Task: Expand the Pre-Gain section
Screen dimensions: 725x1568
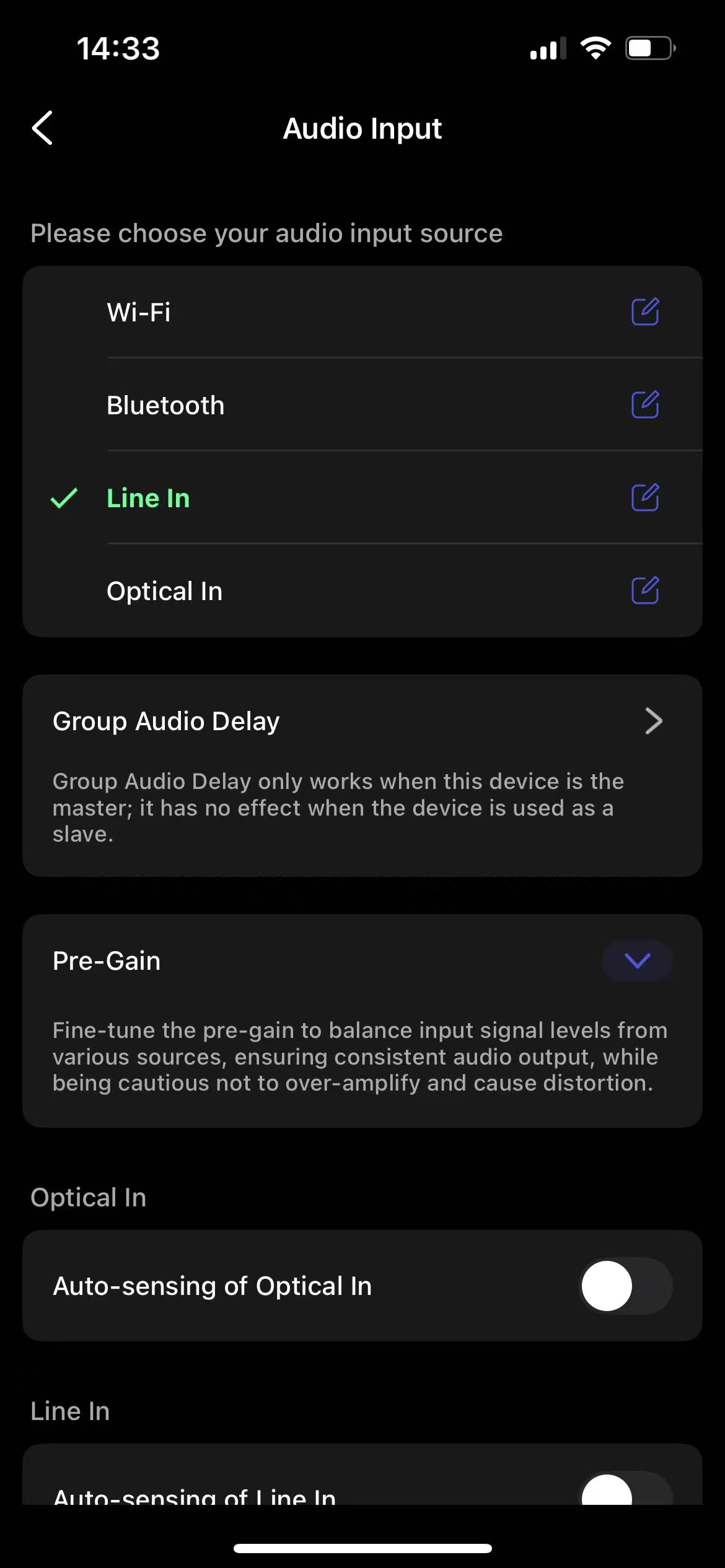Action: 638,960
